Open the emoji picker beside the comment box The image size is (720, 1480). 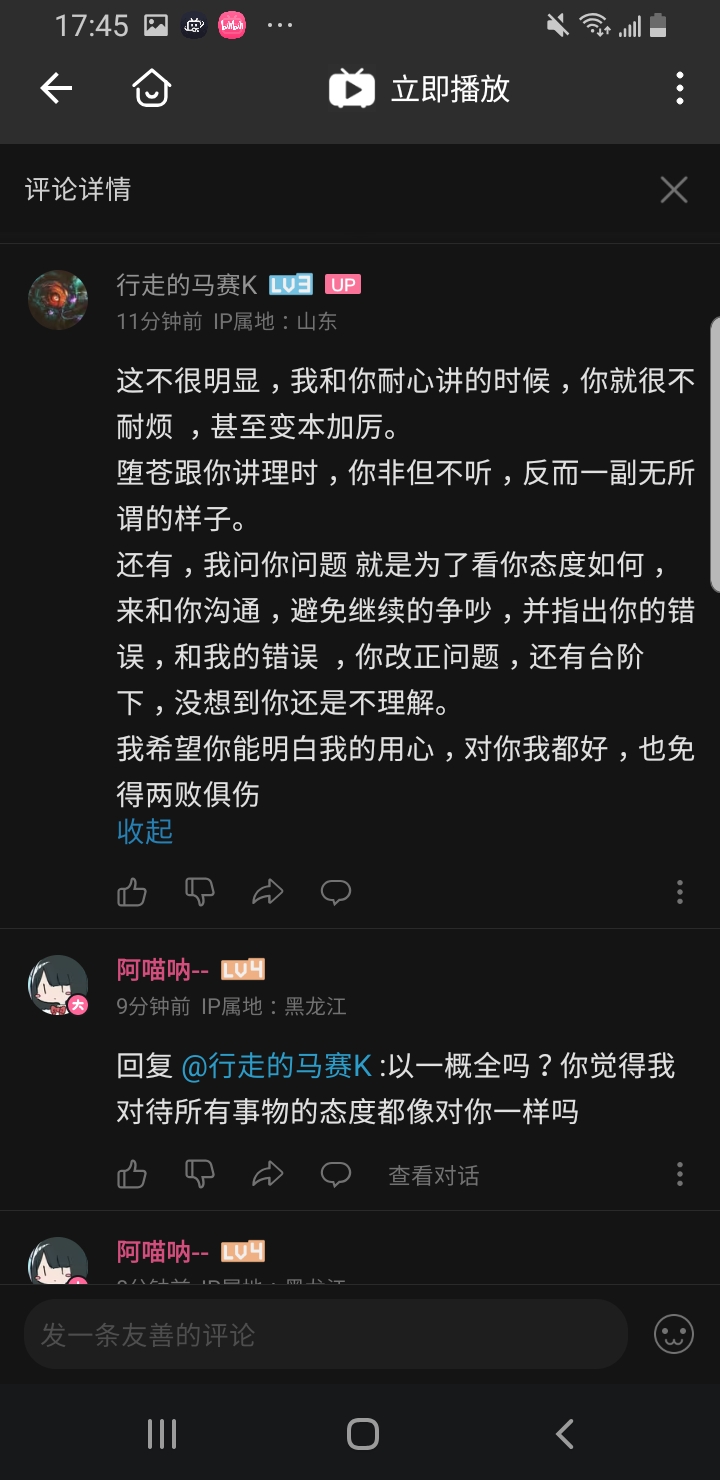[674, 1335]
